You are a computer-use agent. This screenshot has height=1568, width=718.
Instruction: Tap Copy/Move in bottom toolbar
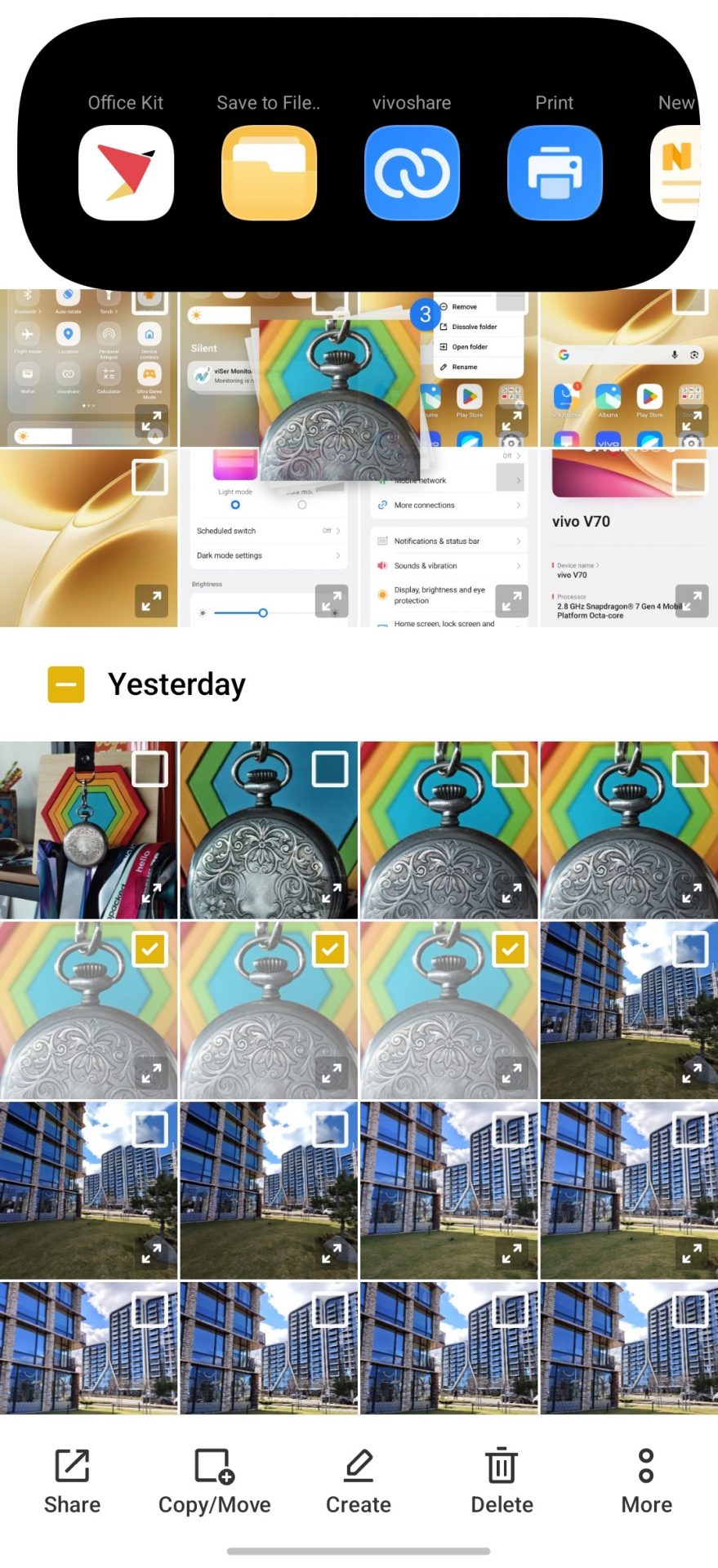(x=215, y=1481)
